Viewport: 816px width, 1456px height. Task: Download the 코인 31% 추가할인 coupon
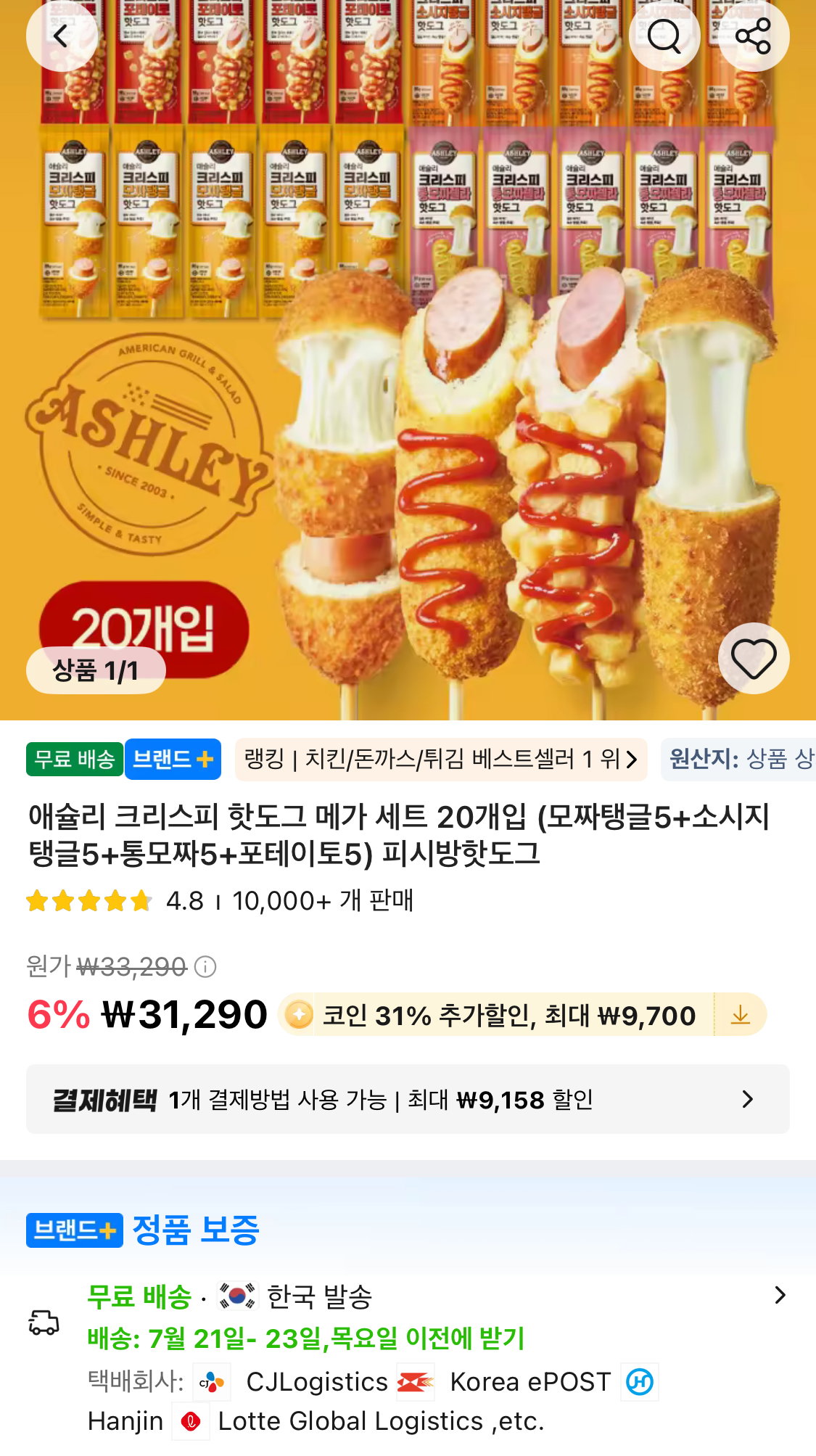(x=741, y=1014)
